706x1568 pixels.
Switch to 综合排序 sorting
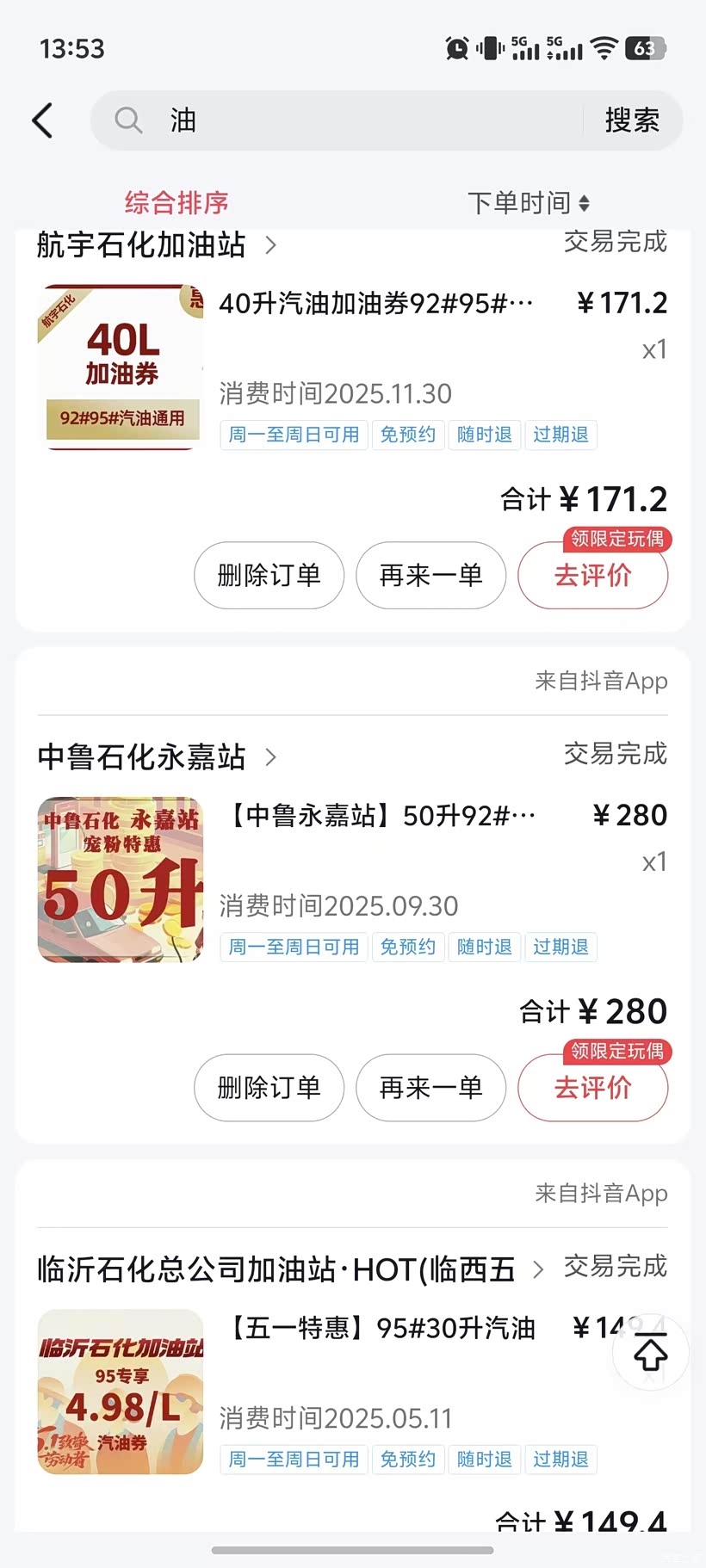(176, 203)
